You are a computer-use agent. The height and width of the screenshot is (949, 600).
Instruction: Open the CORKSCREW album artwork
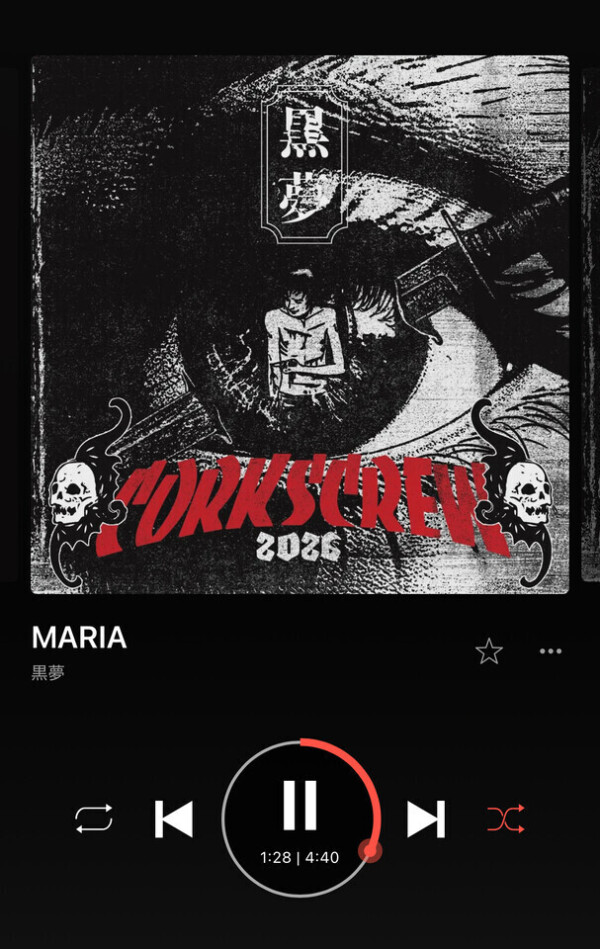pos(300,324)
